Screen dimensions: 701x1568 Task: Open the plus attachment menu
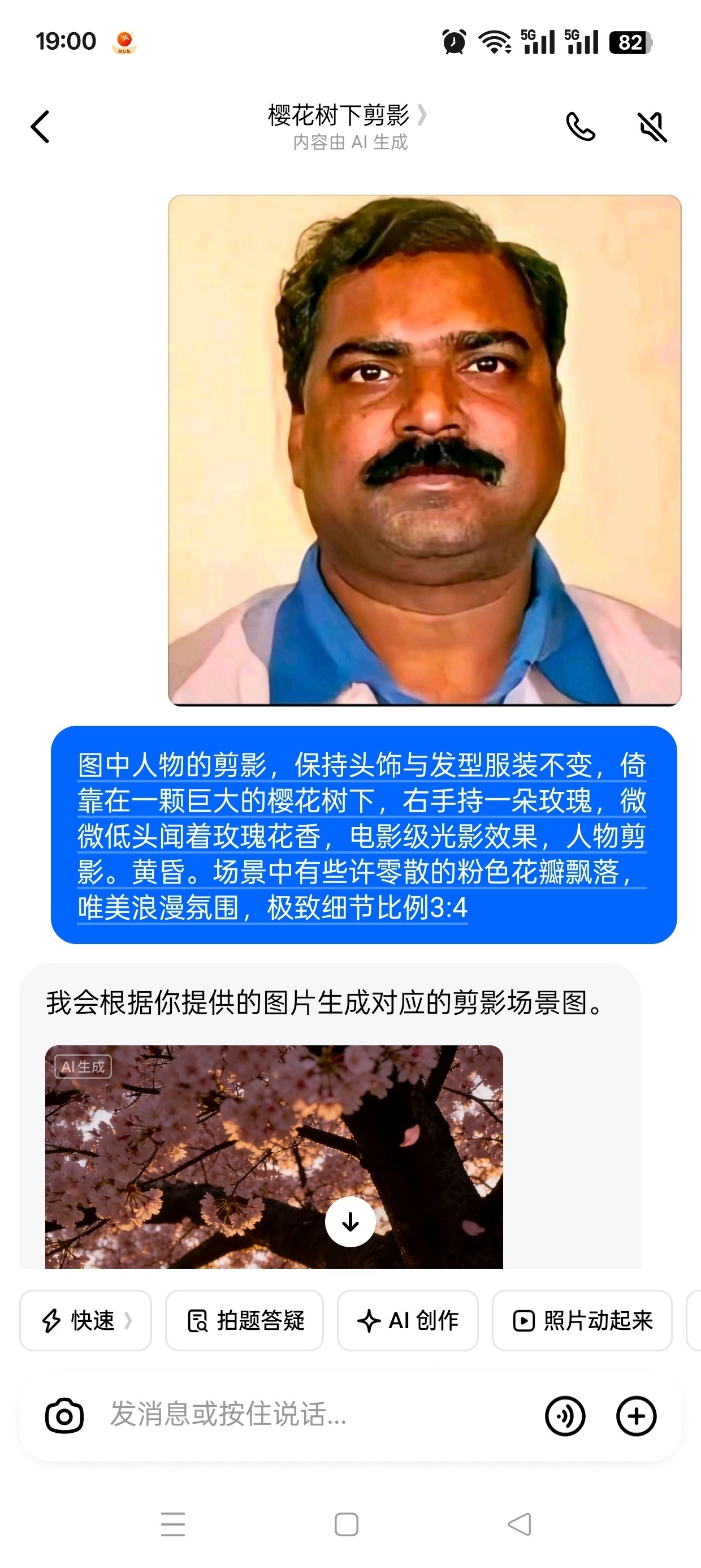(x=636, y=1416)
